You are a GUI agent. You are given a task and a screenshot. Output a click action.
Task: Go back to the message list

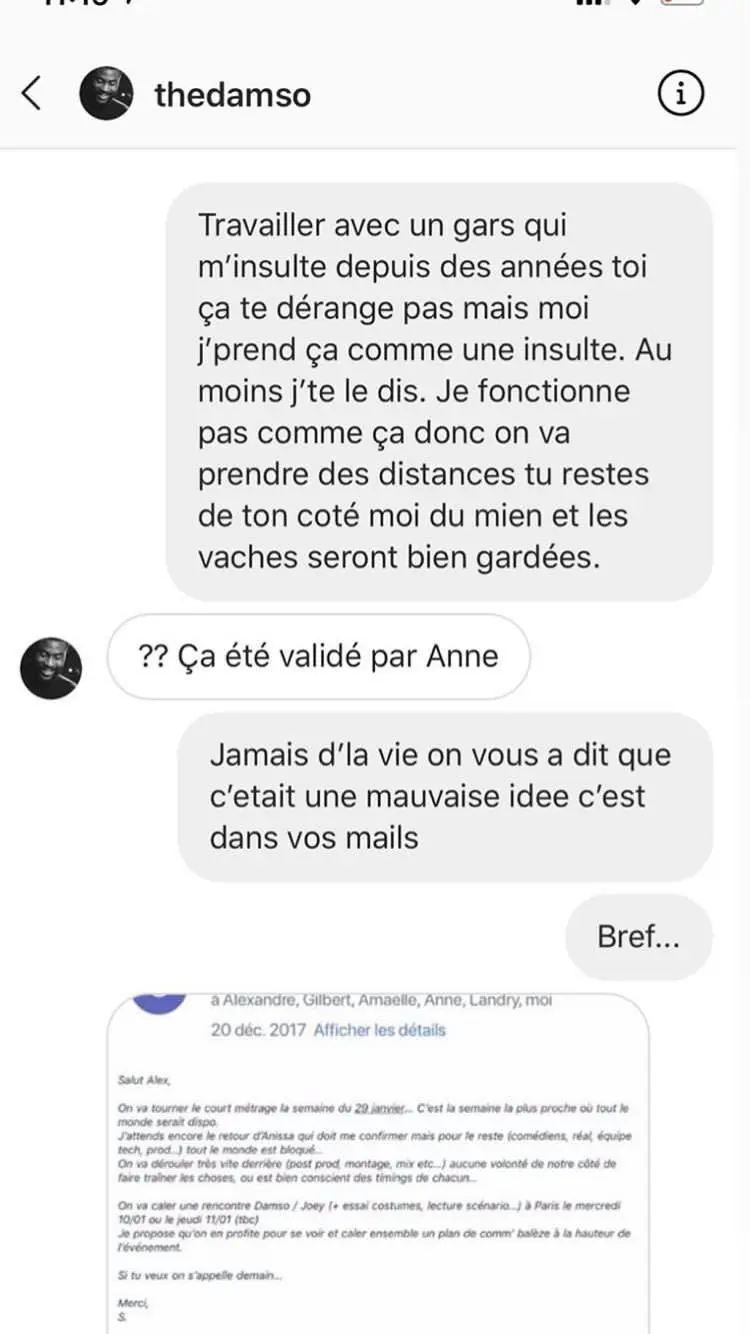click(32, 94)
